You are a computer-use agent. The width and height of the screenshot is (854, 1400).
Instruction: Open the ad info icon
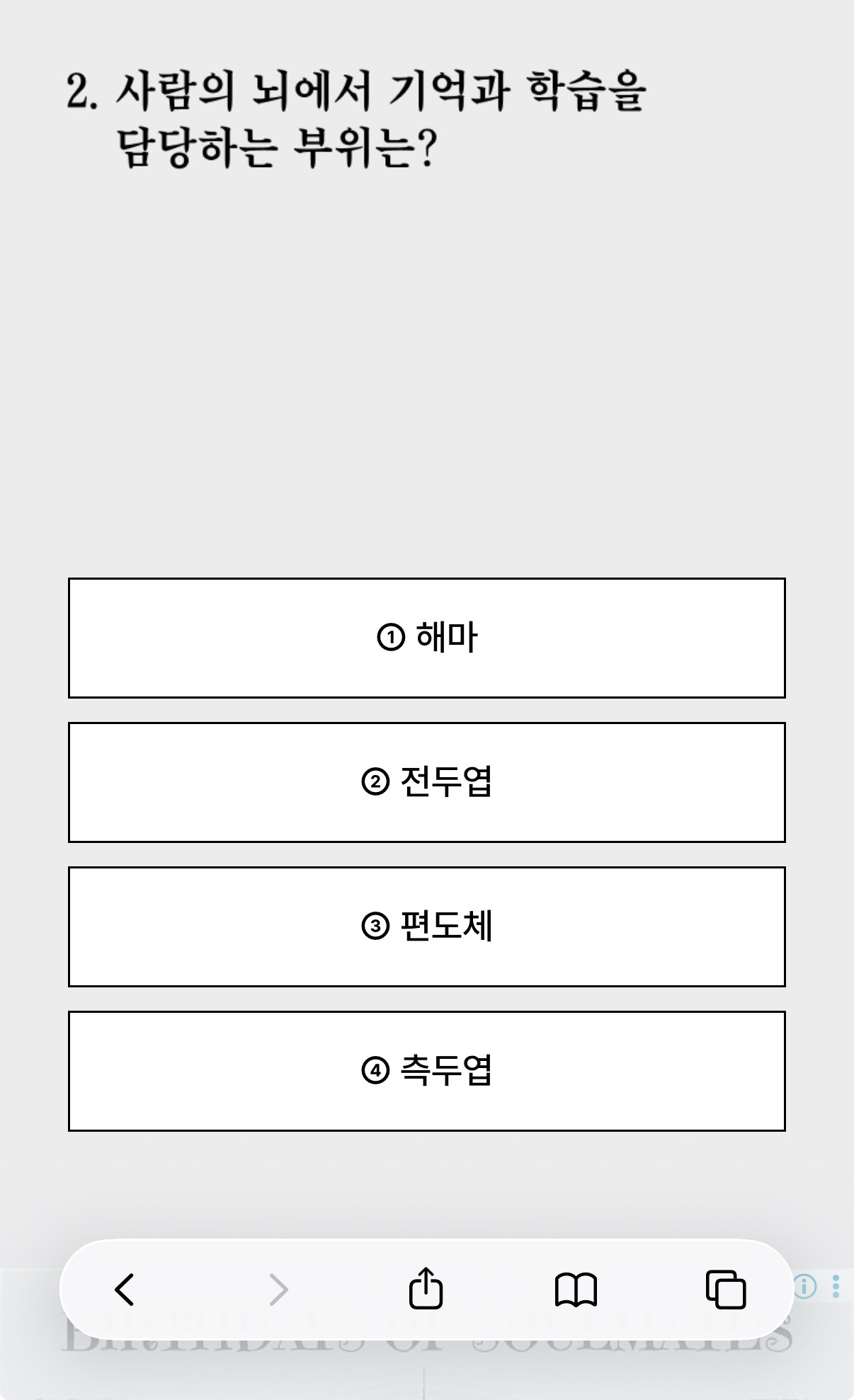point(805,1286)
